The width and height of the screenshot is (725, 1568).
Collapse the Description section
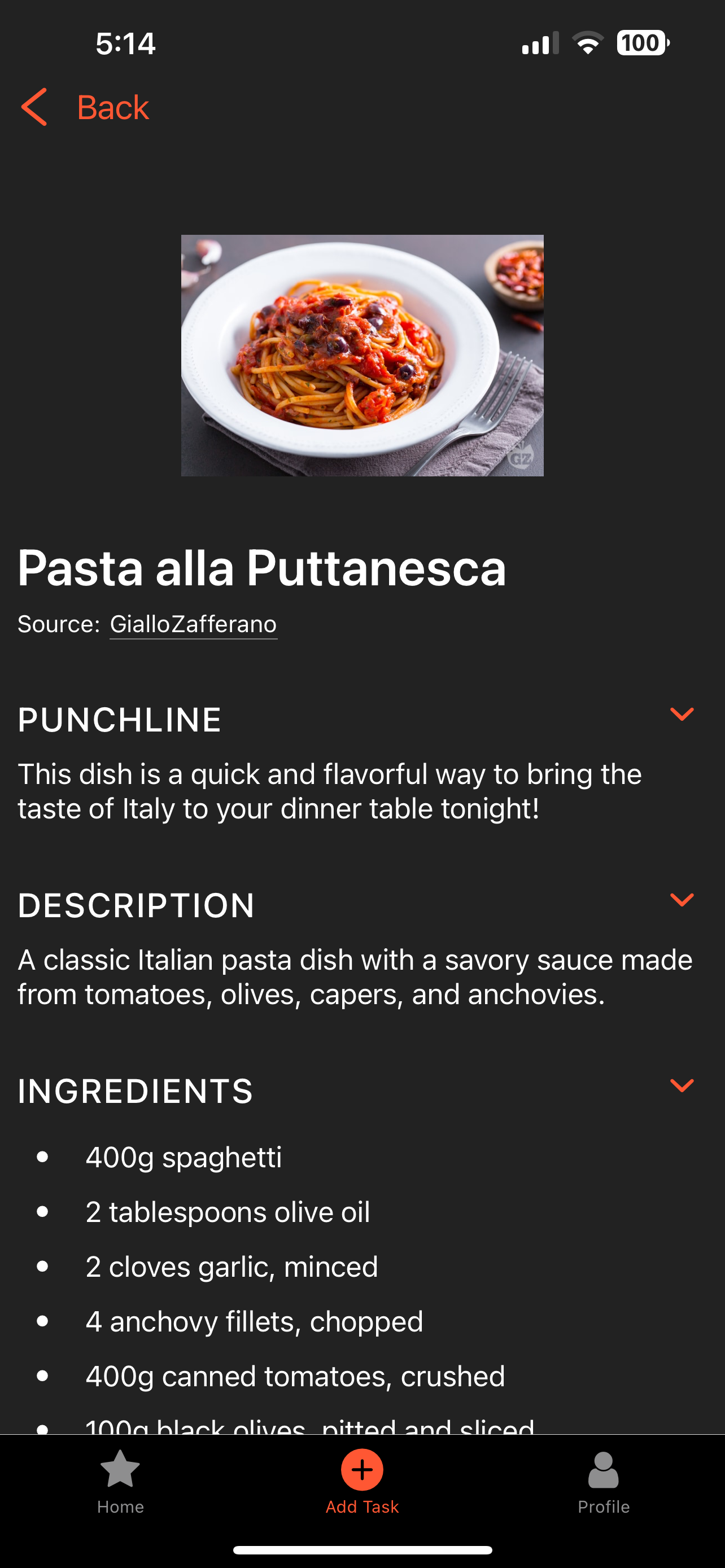(x=681, y=900)
